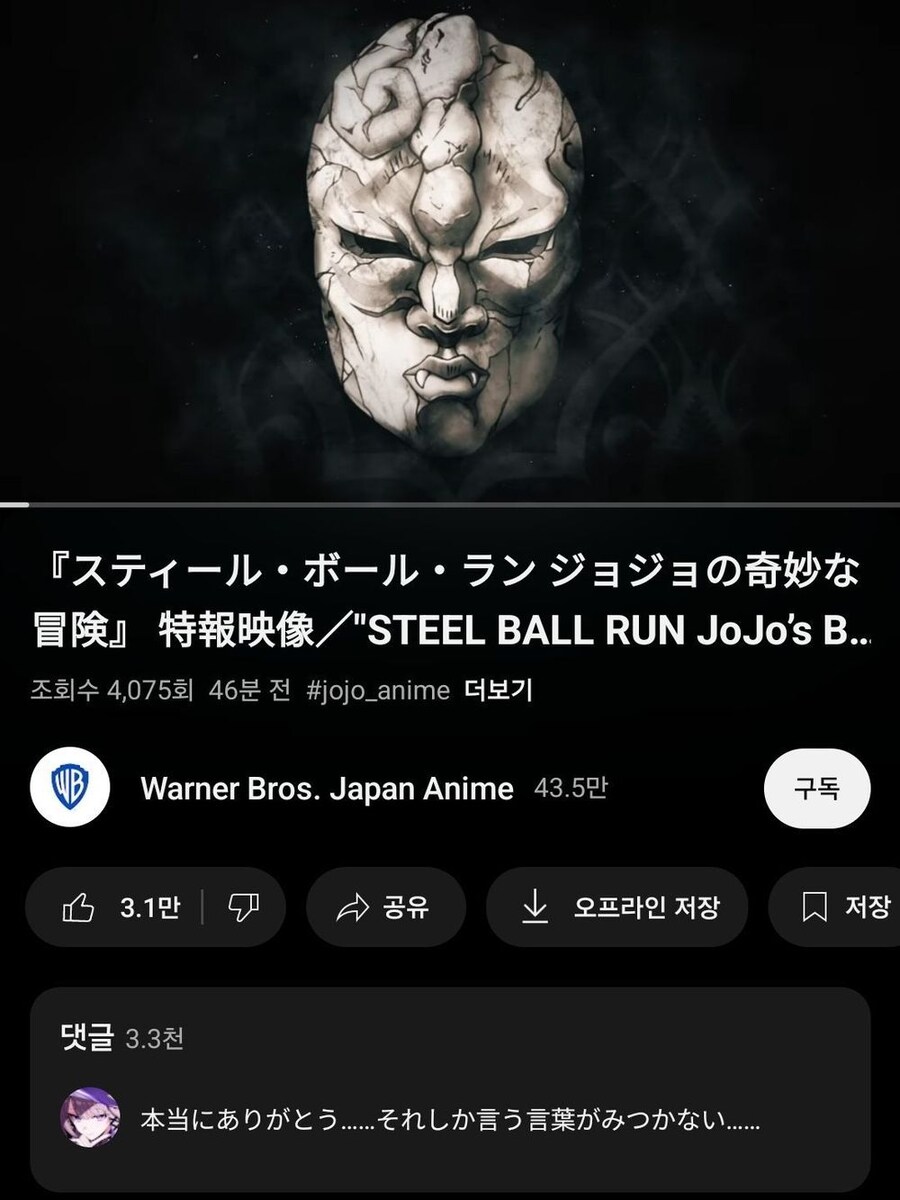Open the #jojo_anime hashtag
Viewport: 900px width, 1200px height.
coord(379,691)
